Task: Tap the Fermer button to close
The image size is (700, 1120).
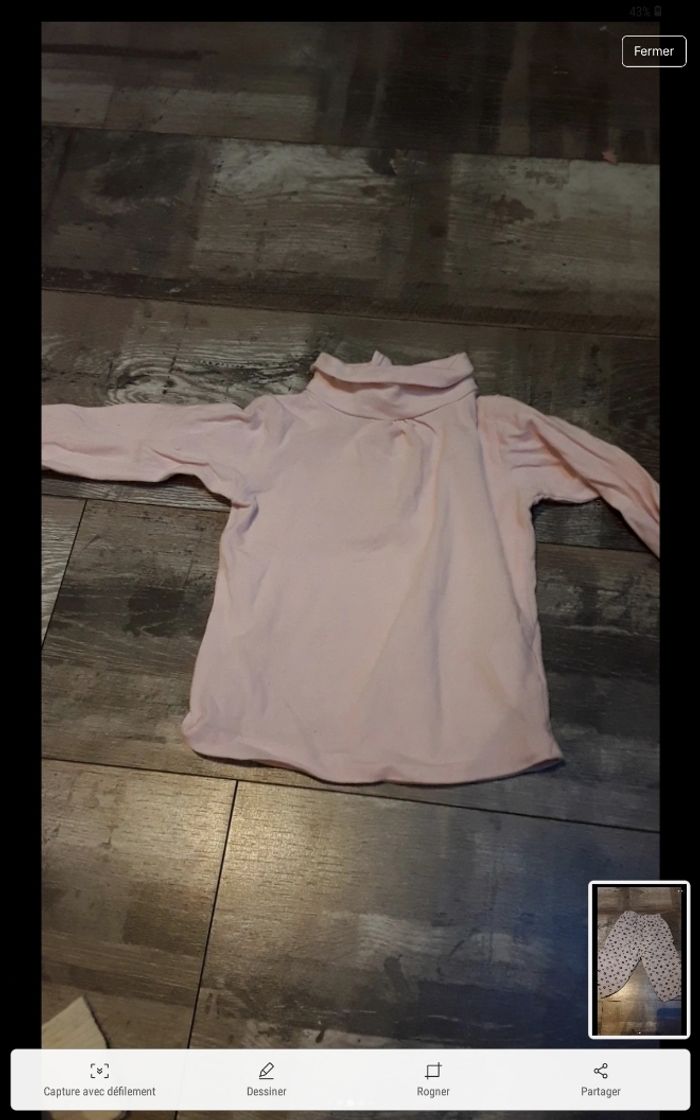Action: pyautogui.click(x=653, y=51)
